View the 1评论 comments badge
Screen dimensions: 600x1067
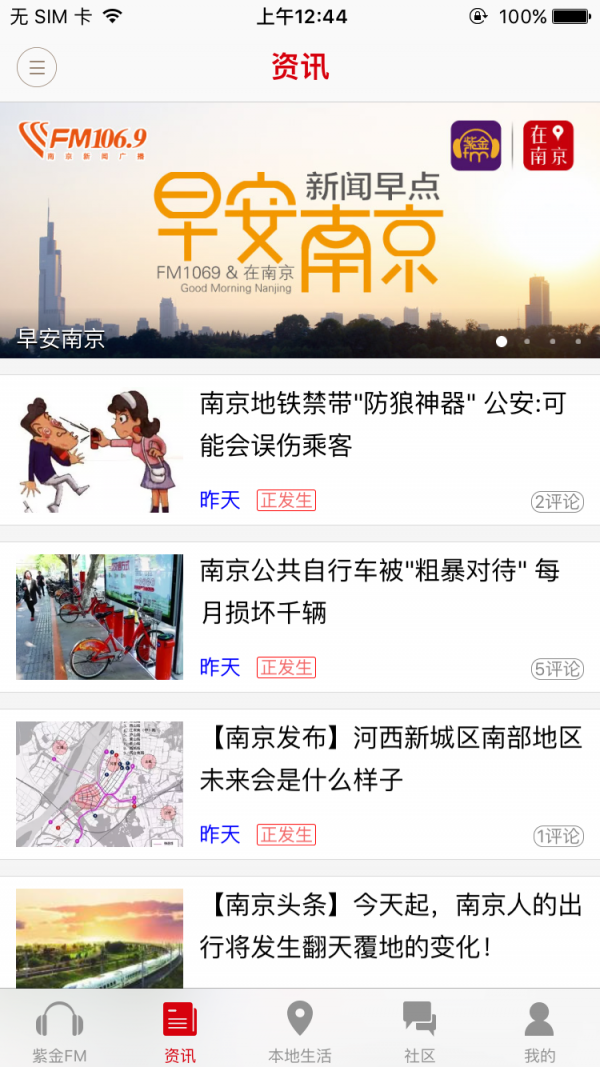557,836
